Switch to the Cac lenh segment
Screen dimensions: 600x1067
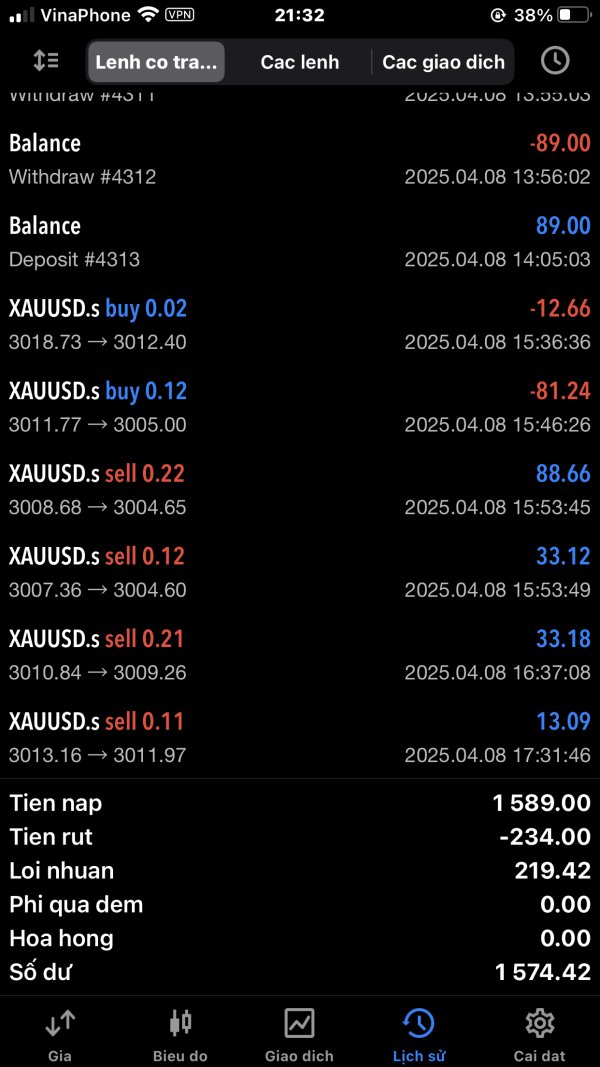(x=299, y=62)
